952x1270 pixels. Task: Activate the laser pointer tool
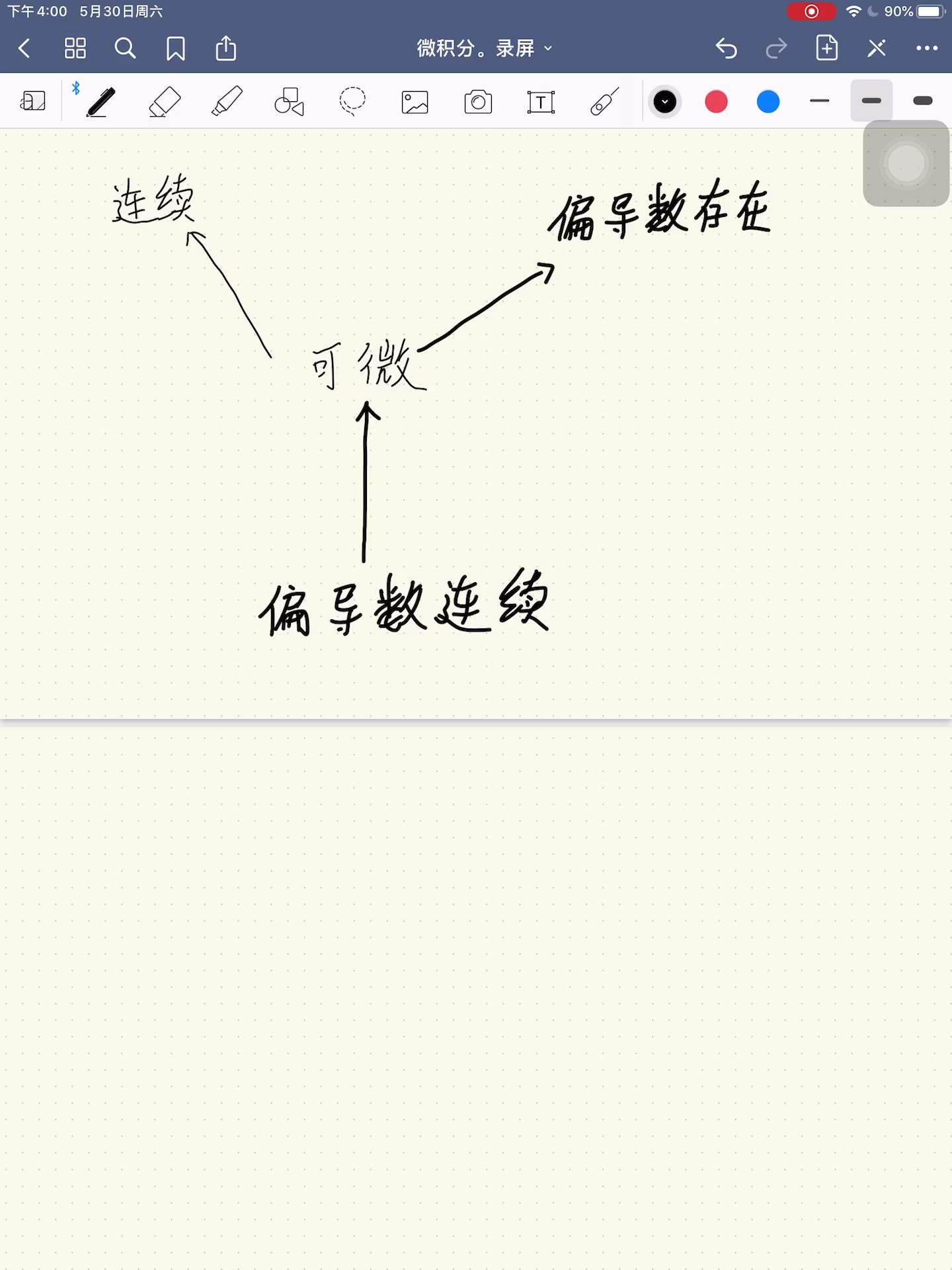602,101
